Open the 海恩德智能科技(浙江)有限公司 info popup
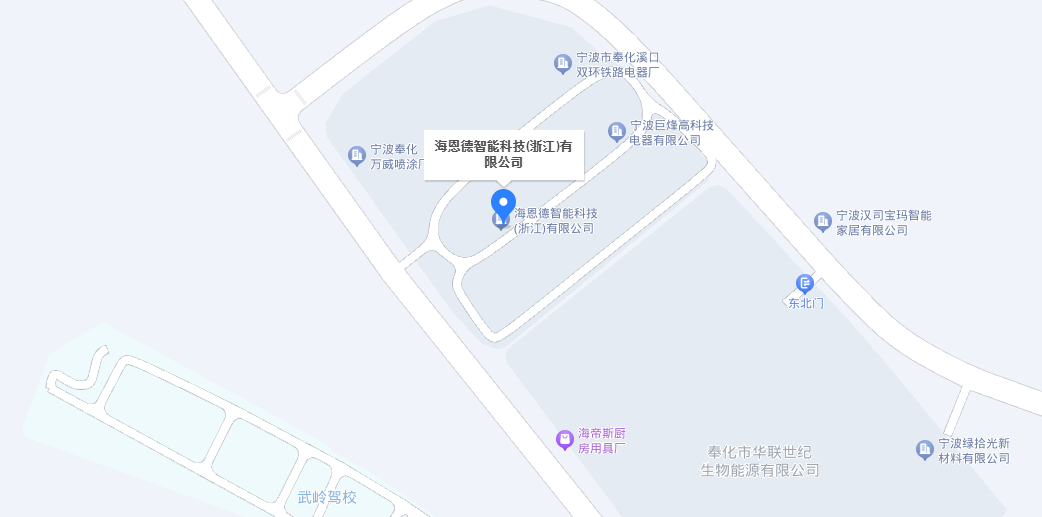 click(503, 154)
